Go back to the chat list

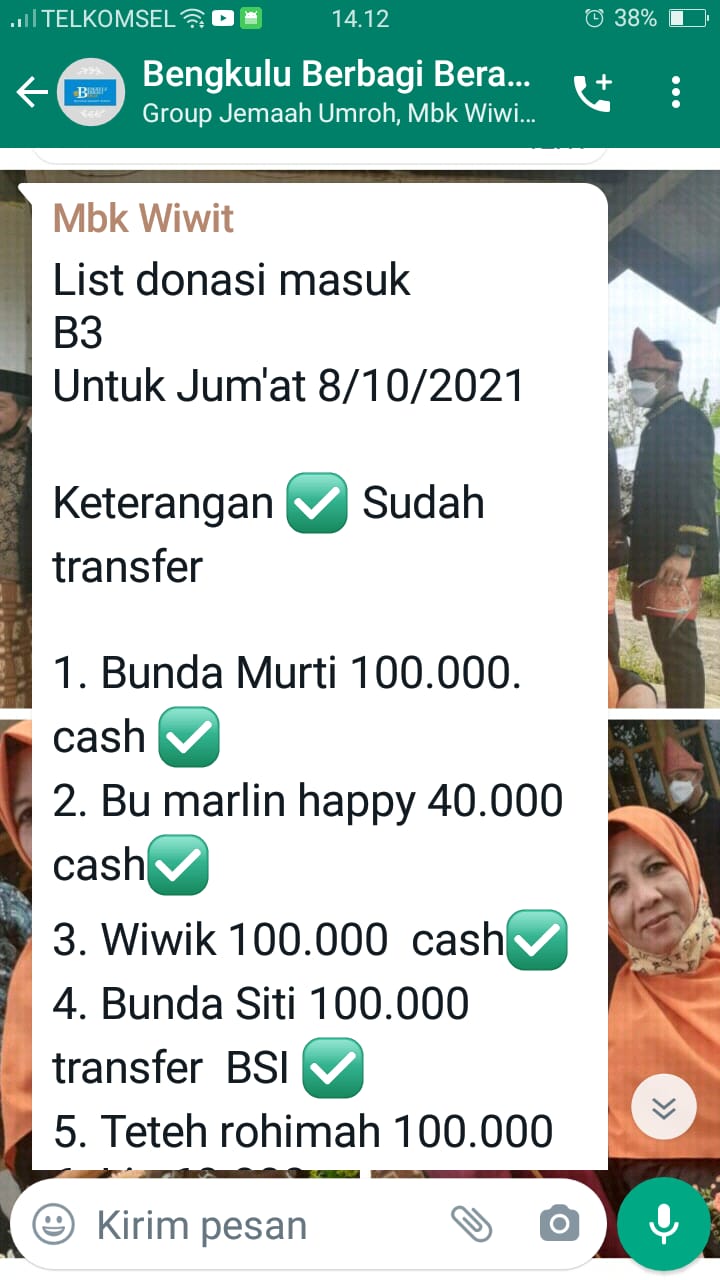32,93
